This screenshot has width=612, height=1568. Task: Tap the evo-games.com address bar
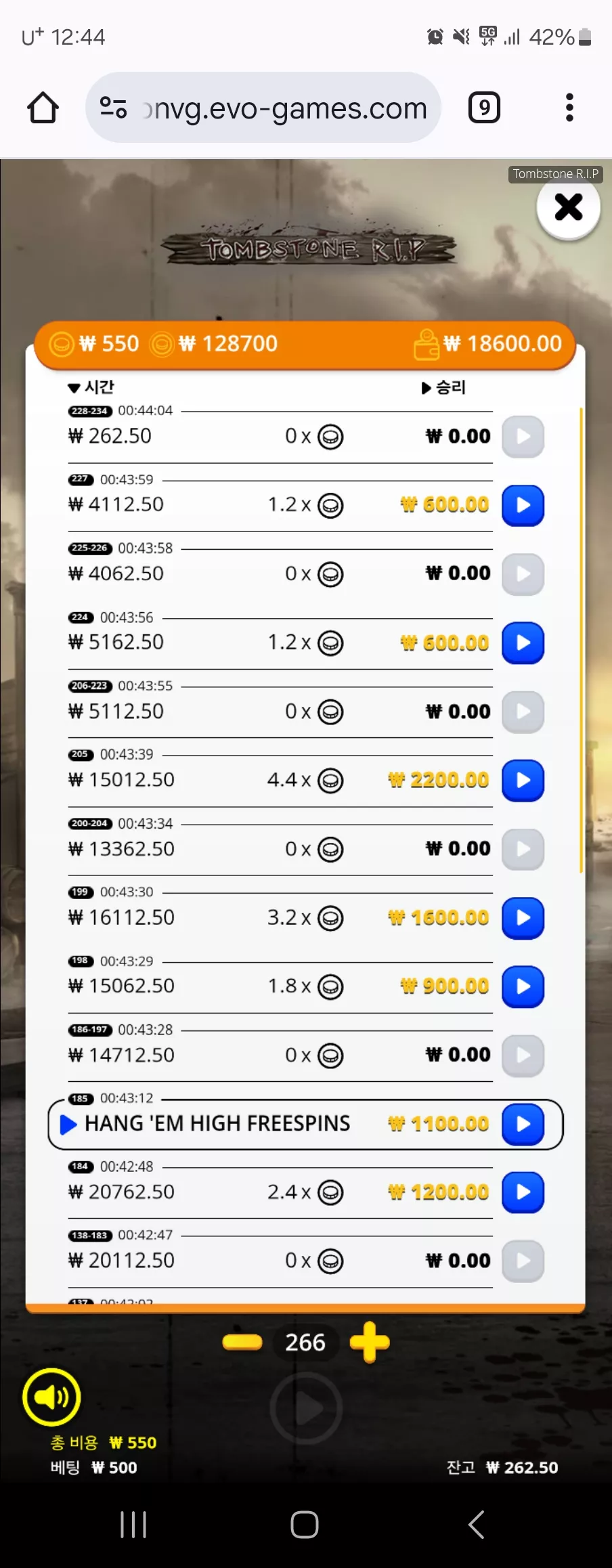click(x=263, y=108)
